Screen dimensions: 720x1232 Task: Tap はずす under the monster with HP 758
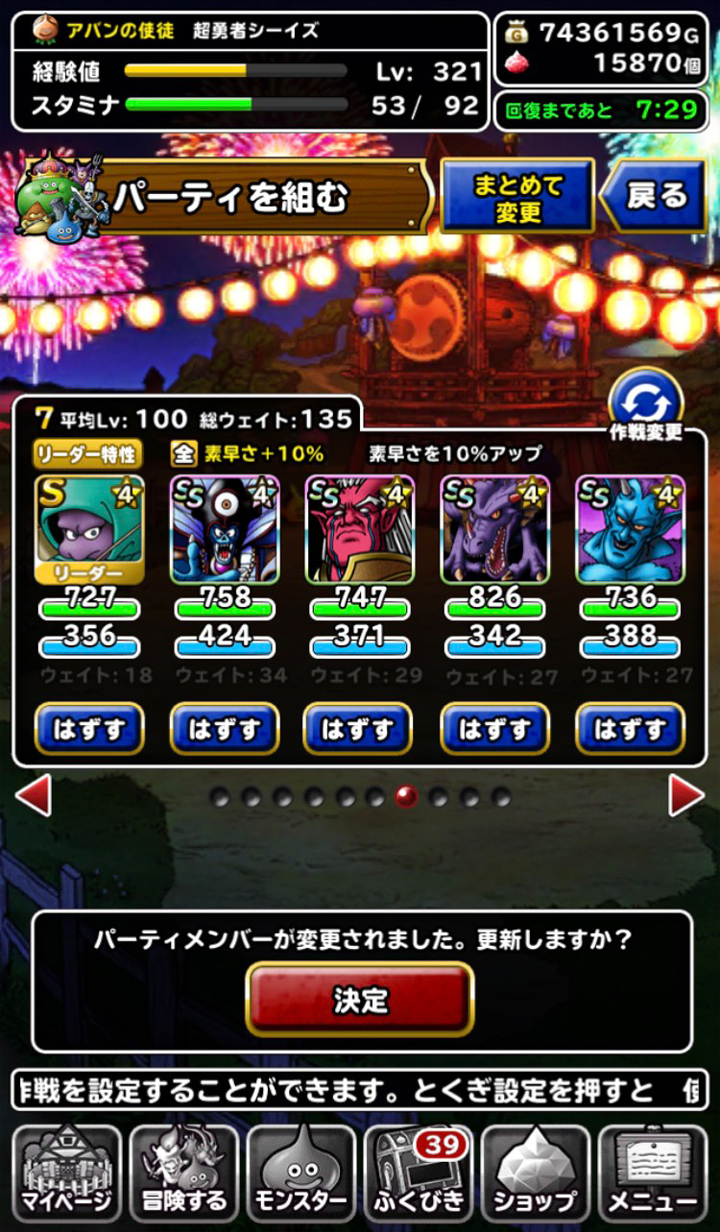[x=225, y=729]
